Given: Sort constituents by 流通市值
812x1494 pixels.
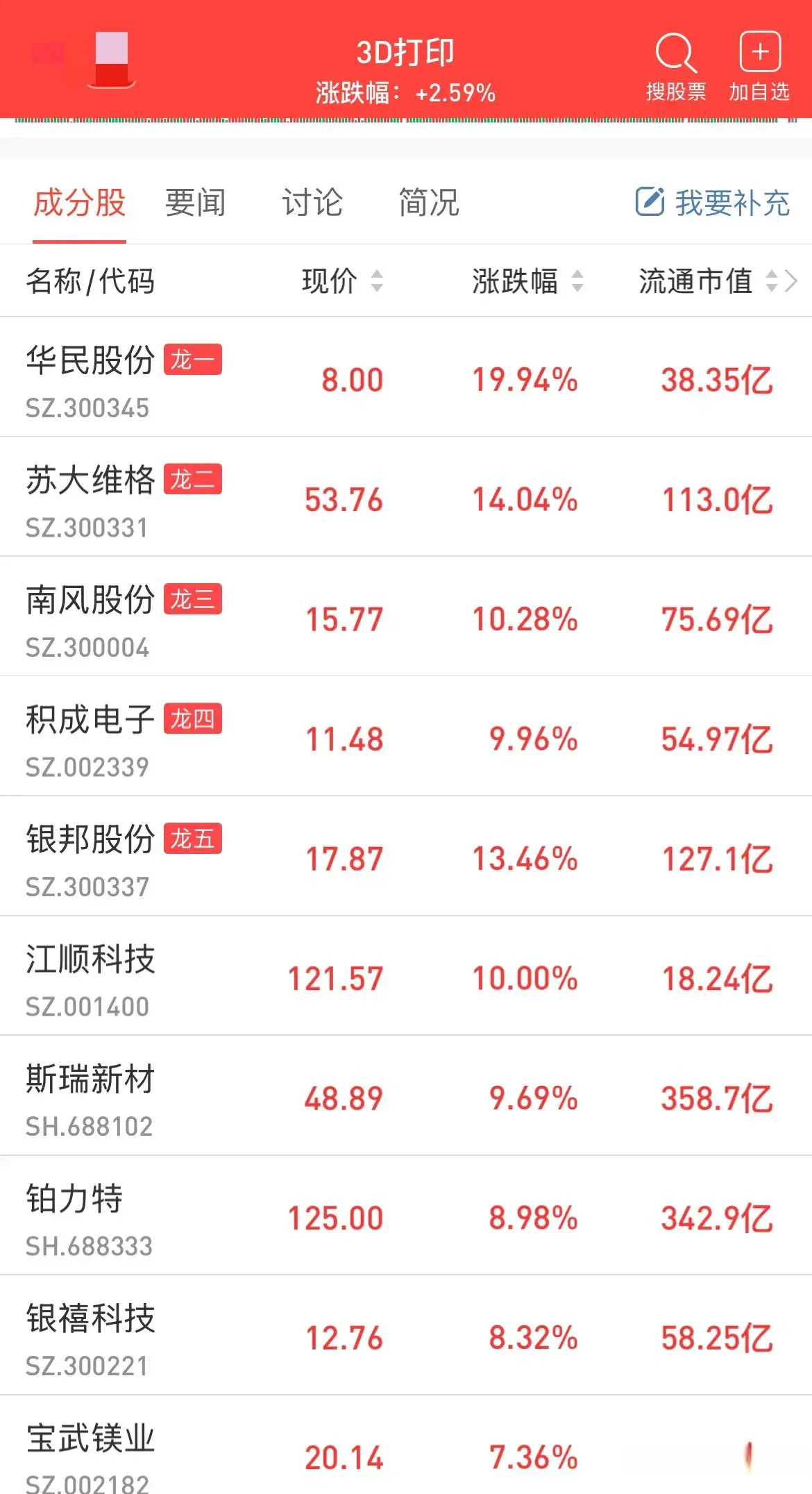Looking at the screenshot, I should [707, 281].
